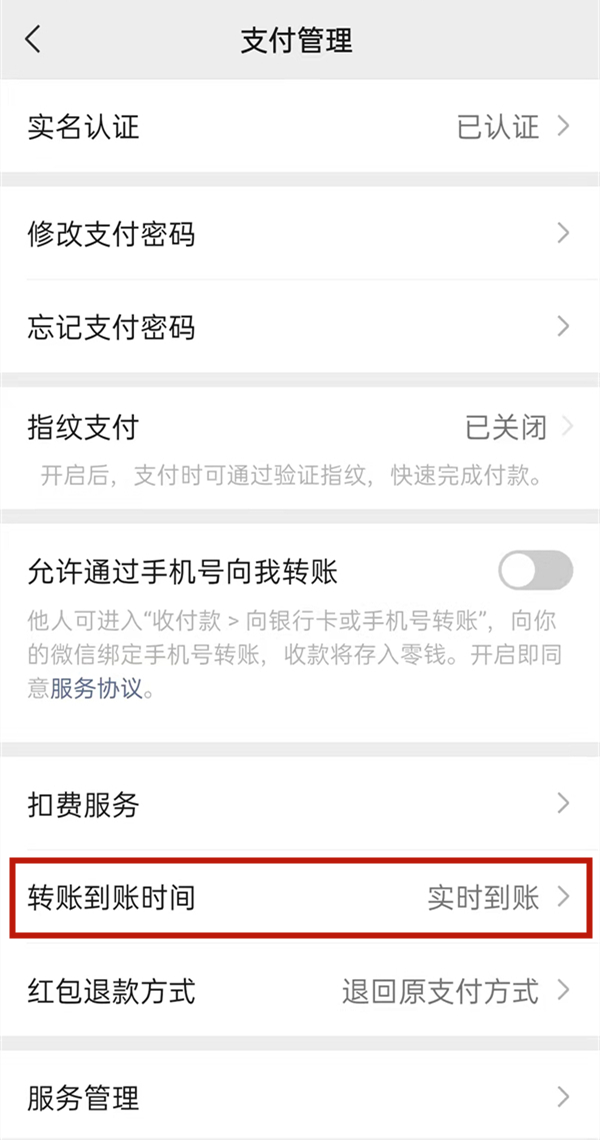Select 忘记支付密码 row
Viewport: 600px width, 1140px height.
pos(300,327)
